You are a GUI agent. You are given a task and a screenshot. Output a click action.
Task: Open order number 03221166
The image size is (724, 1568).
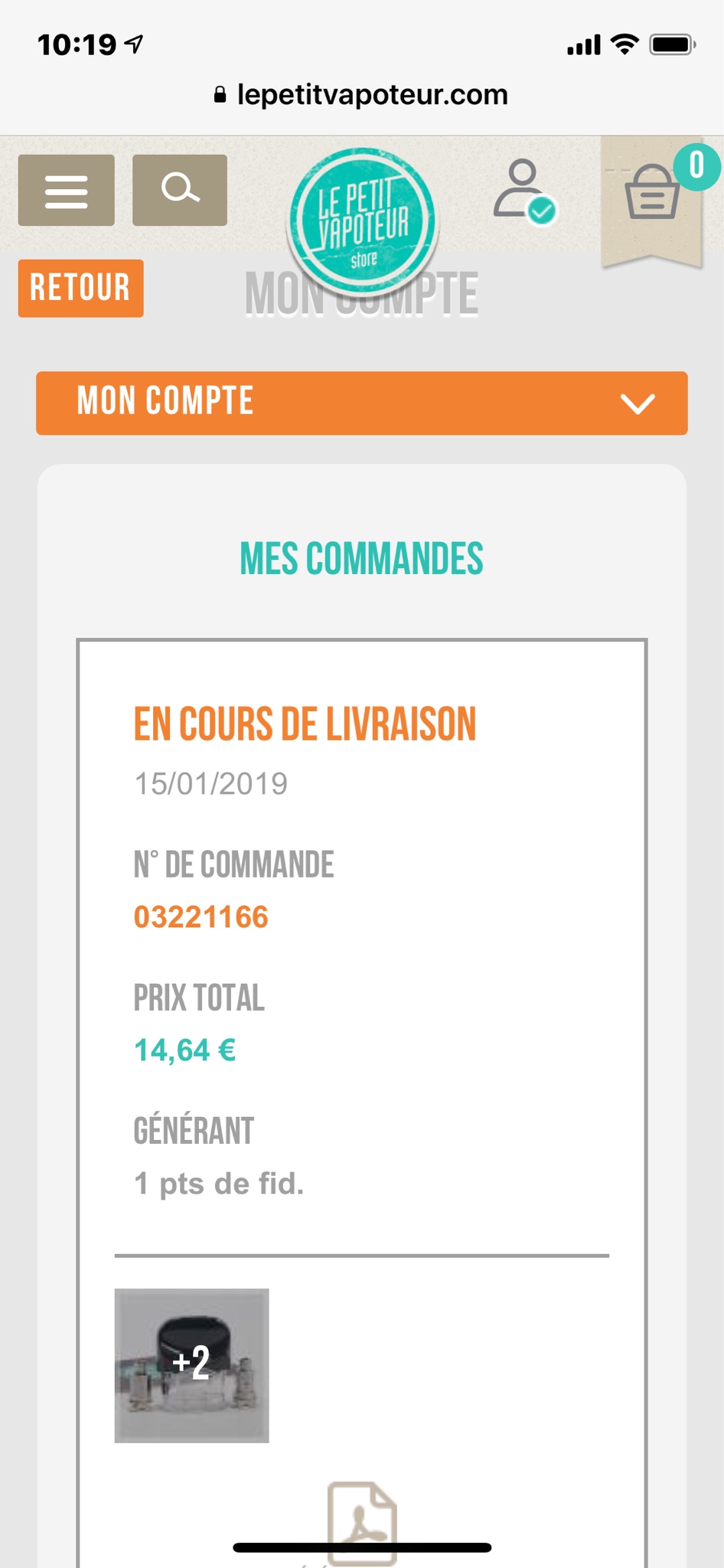201,916
